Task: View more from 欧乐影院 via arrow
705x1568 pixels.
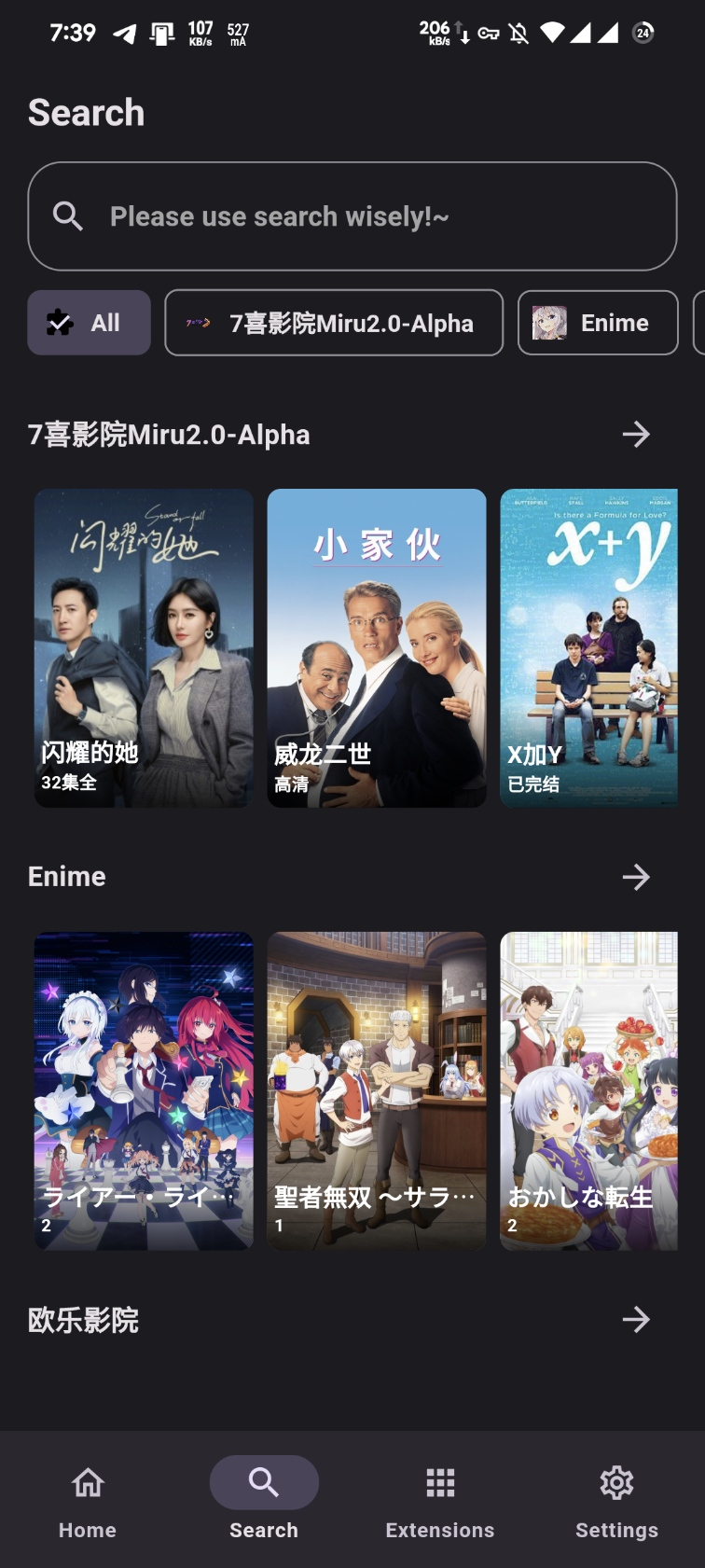Action: [636, 1319]
